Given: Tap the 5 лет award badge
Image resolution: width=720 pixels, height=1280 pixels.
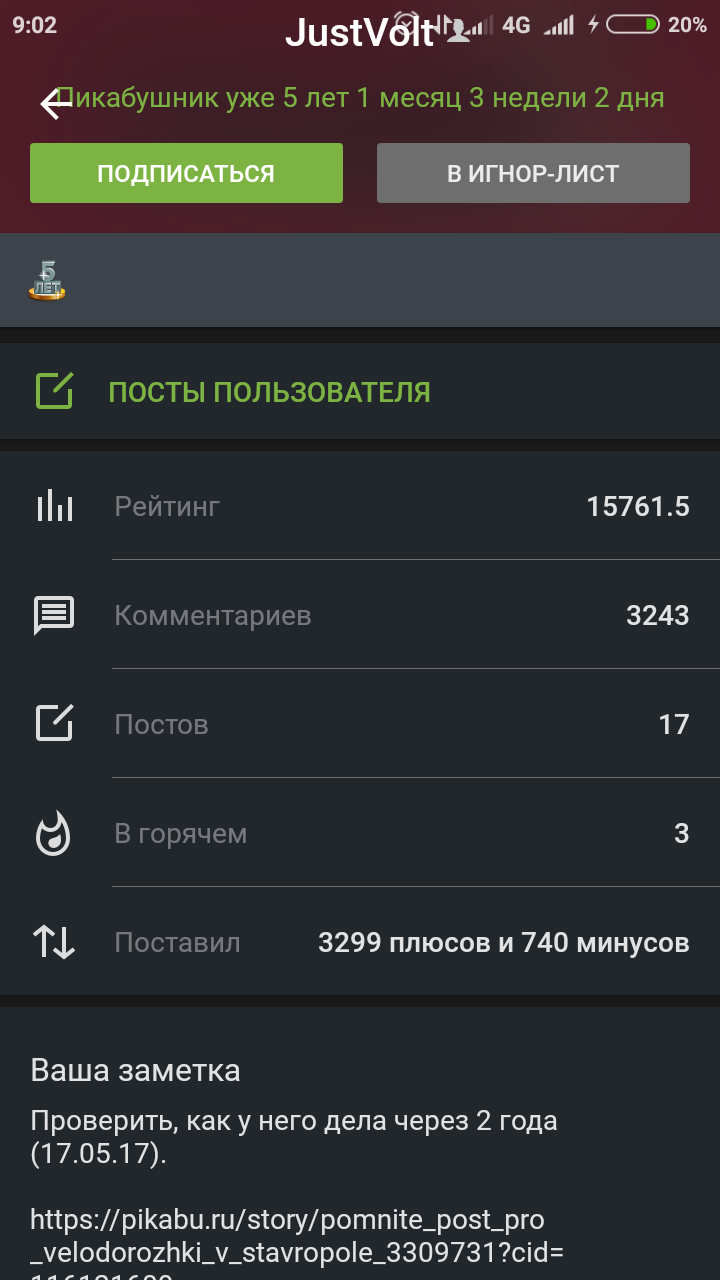Looking at the screenshot, I should (47, 281).
